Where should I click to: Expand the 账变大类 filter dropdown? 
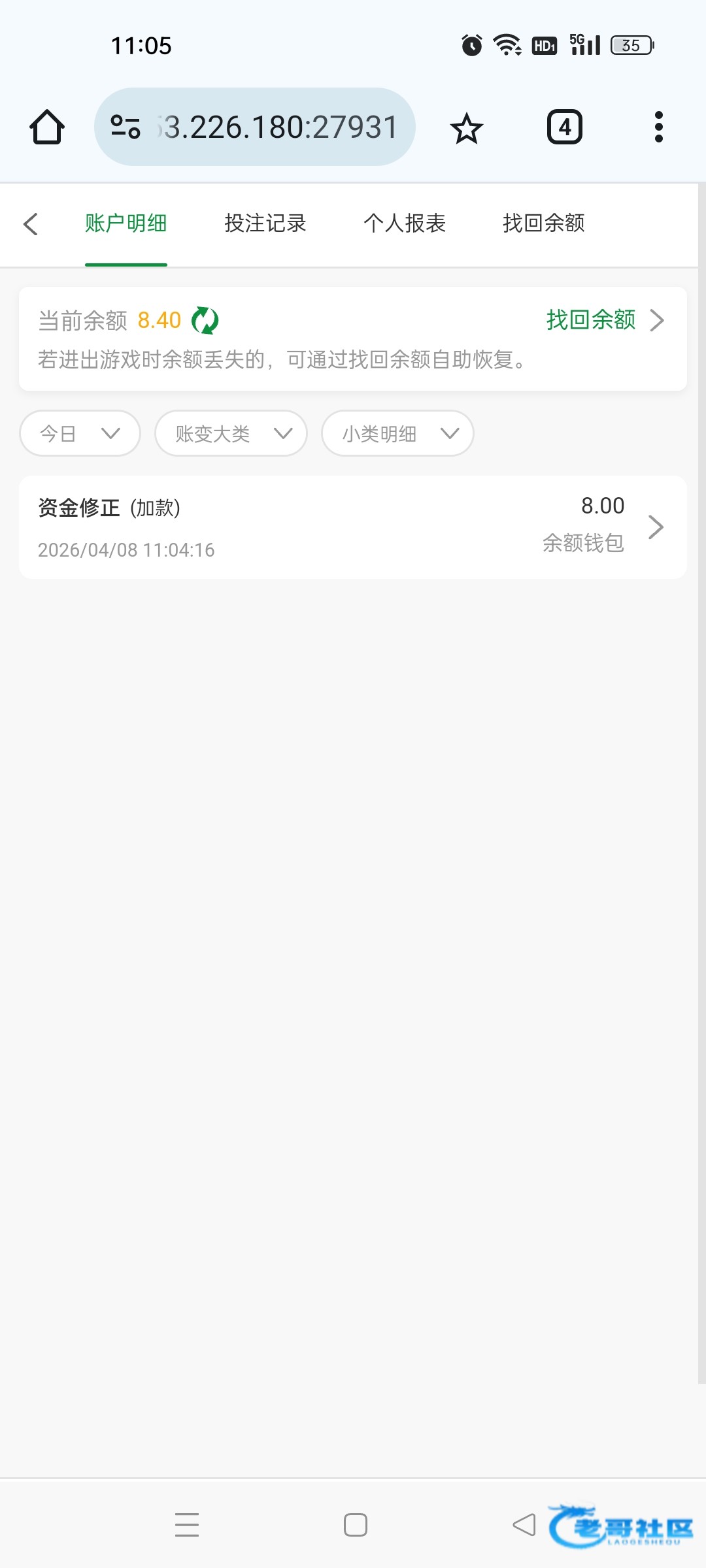click(231, 433)
